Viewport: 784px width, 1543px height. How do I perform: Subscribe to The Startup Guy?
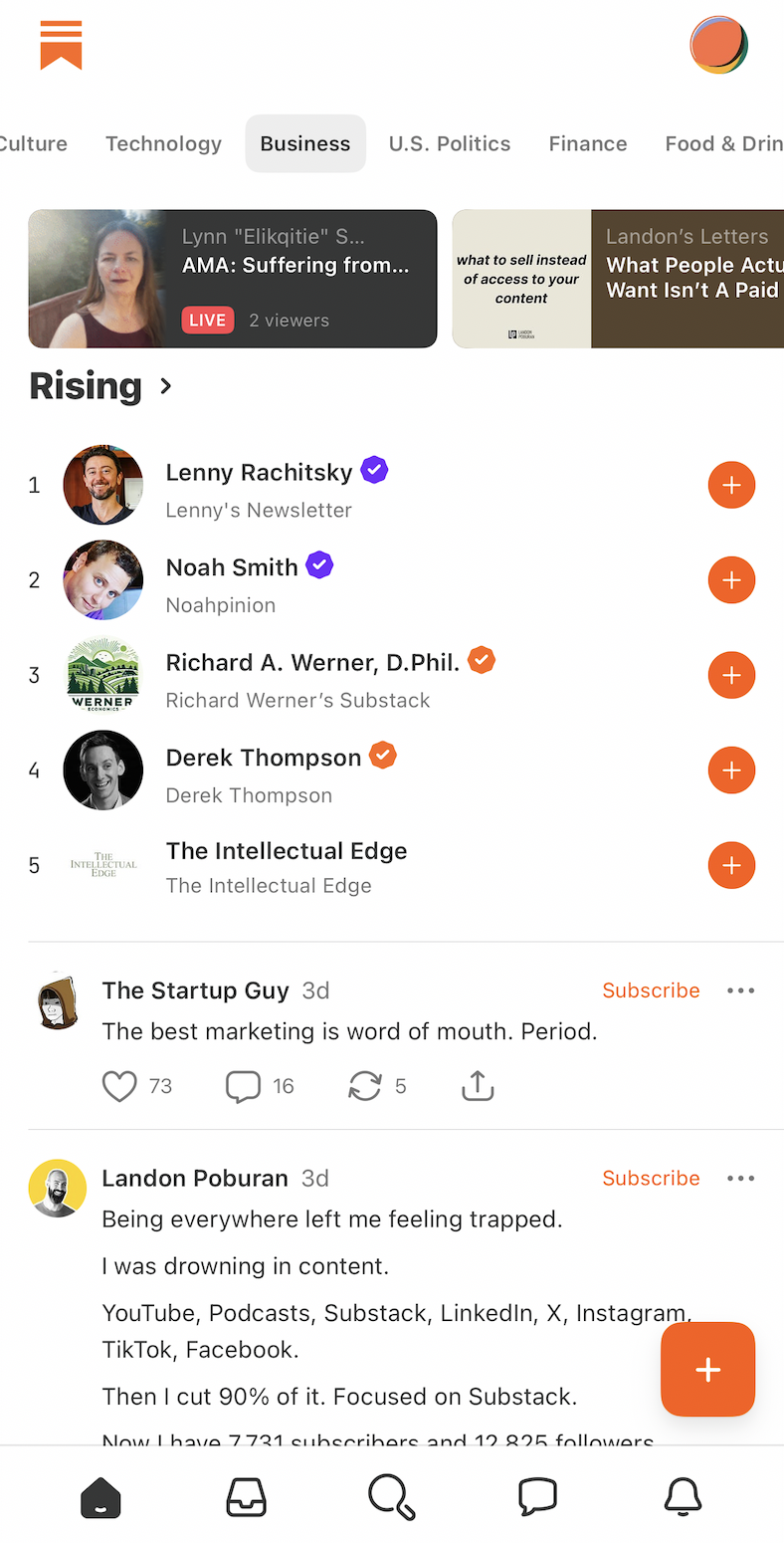tap(651, 991)
